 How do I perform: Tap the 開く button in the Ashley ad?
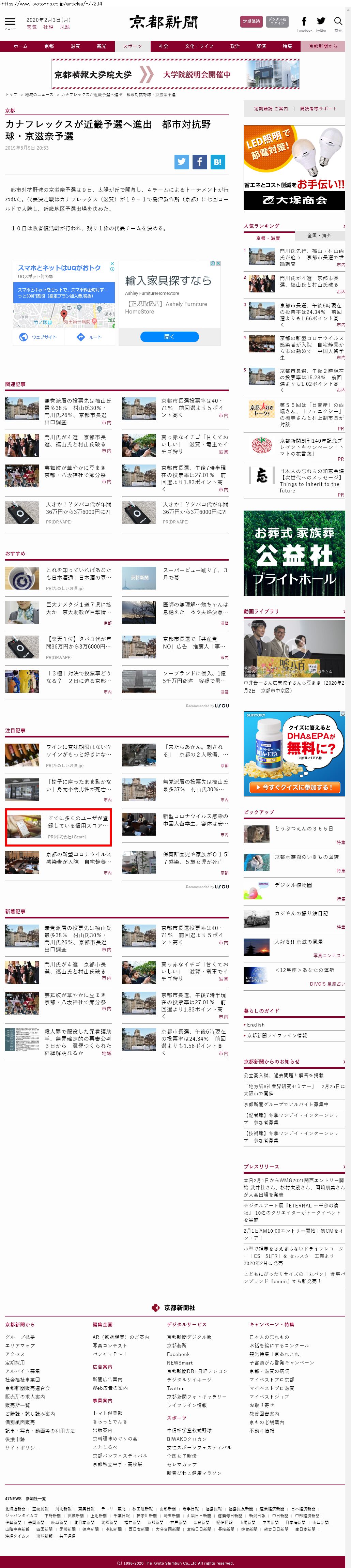(169, 337)
